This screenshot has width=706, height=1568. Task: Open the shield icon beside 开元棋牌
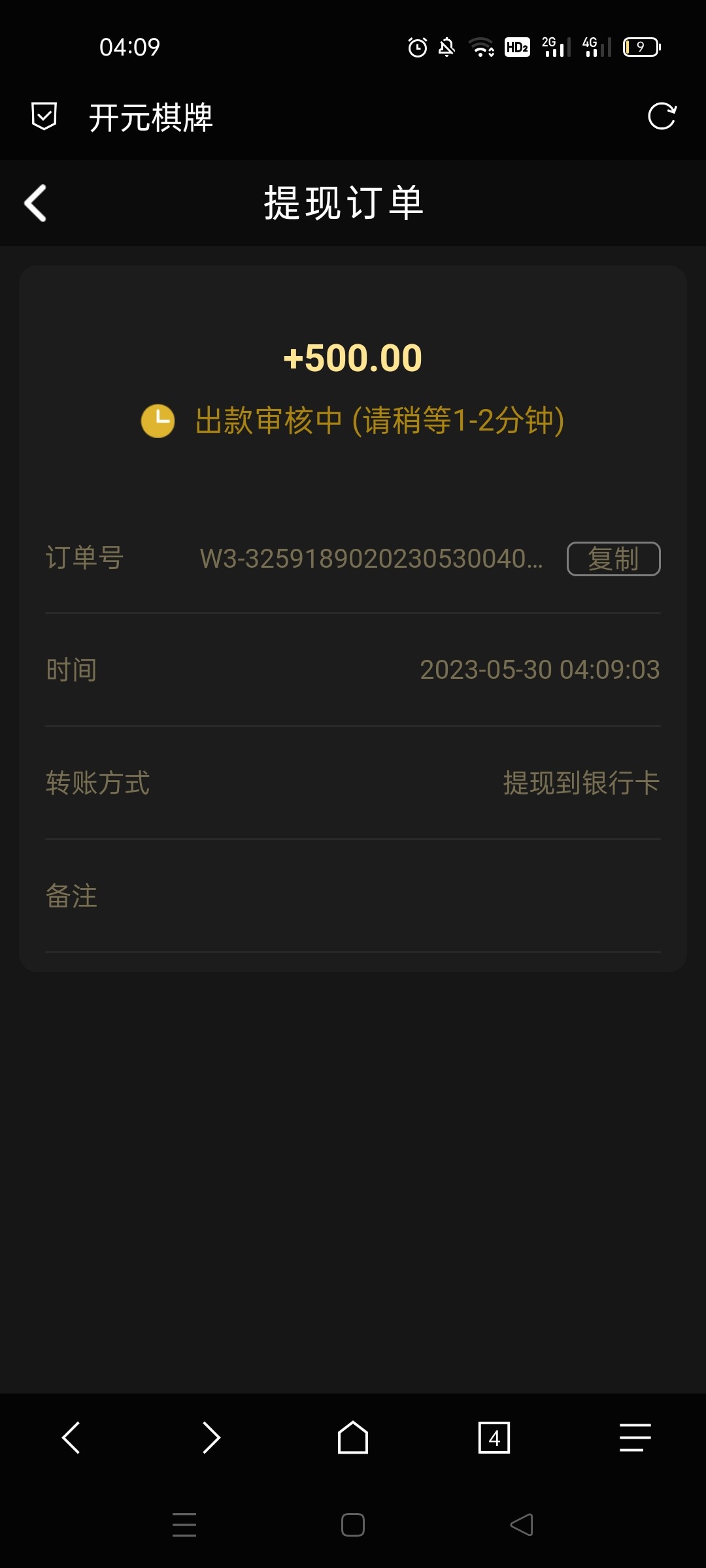(x=44, y=117)
